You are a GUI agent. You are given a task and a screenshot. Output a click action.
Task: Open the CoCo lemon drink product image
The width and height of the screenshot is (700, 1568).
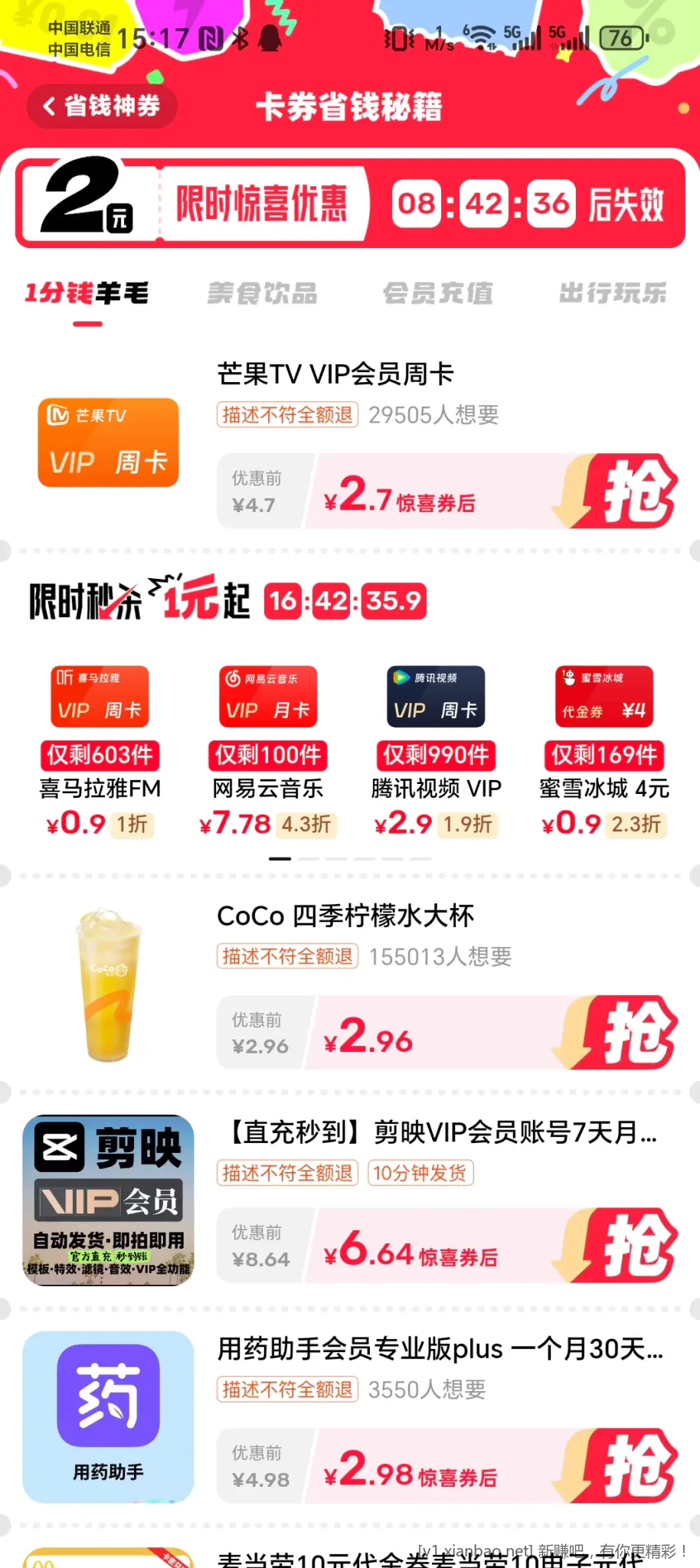coord(108,985)
